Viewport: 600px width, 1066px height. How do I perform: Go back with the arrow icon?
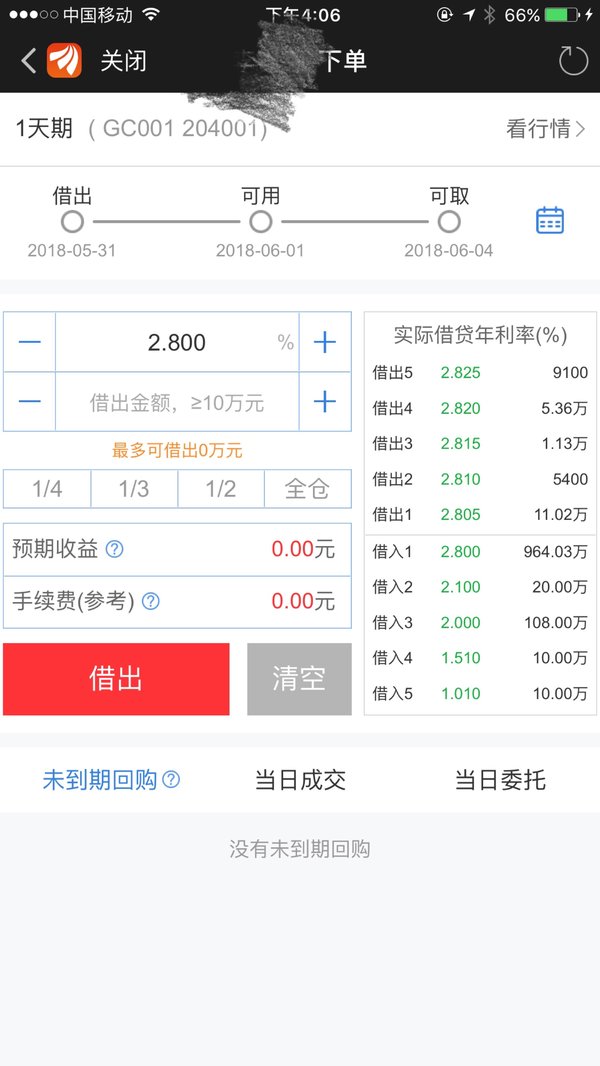29,61
